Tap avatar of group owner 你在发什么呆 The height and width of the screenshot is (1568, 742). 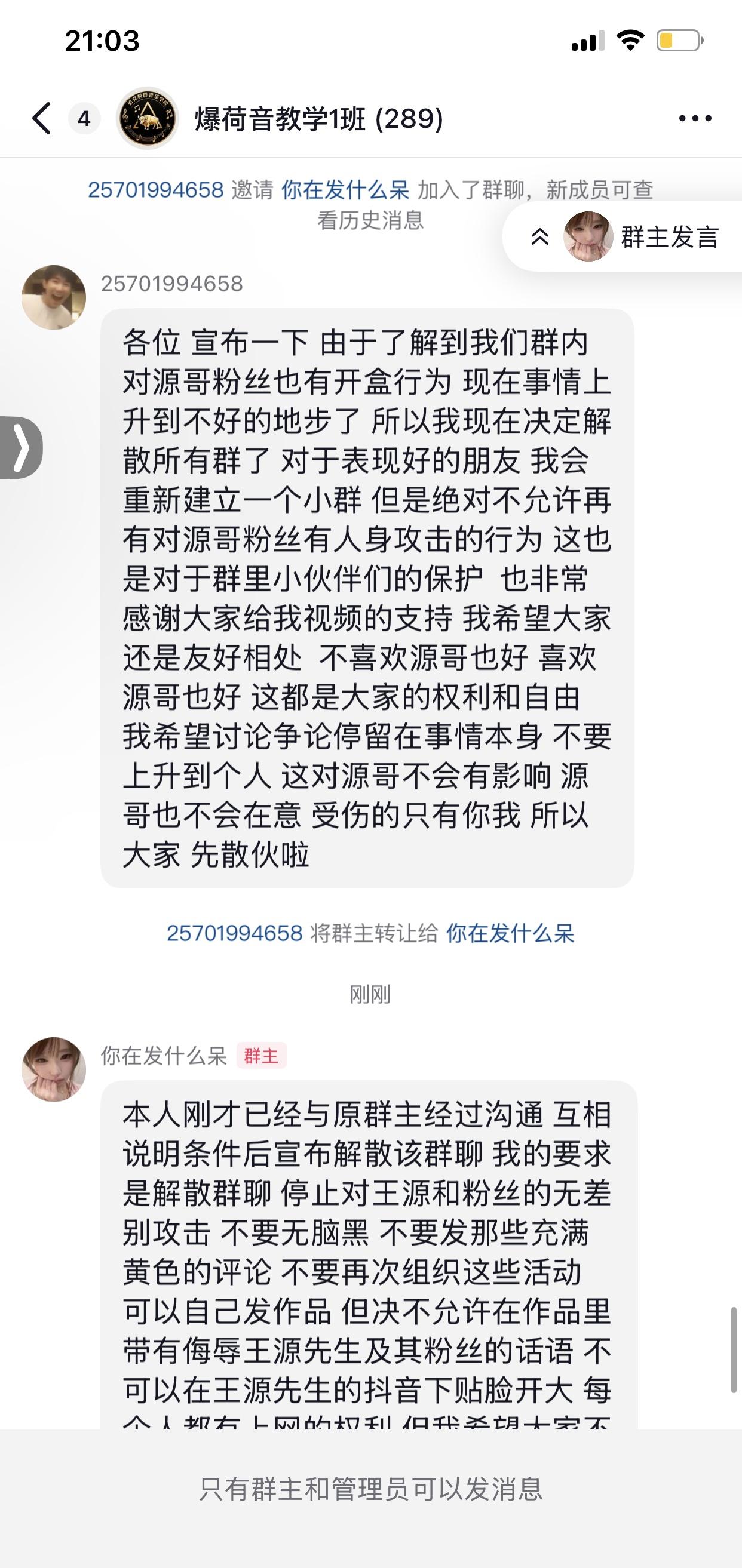click(x=54, y=1069)
